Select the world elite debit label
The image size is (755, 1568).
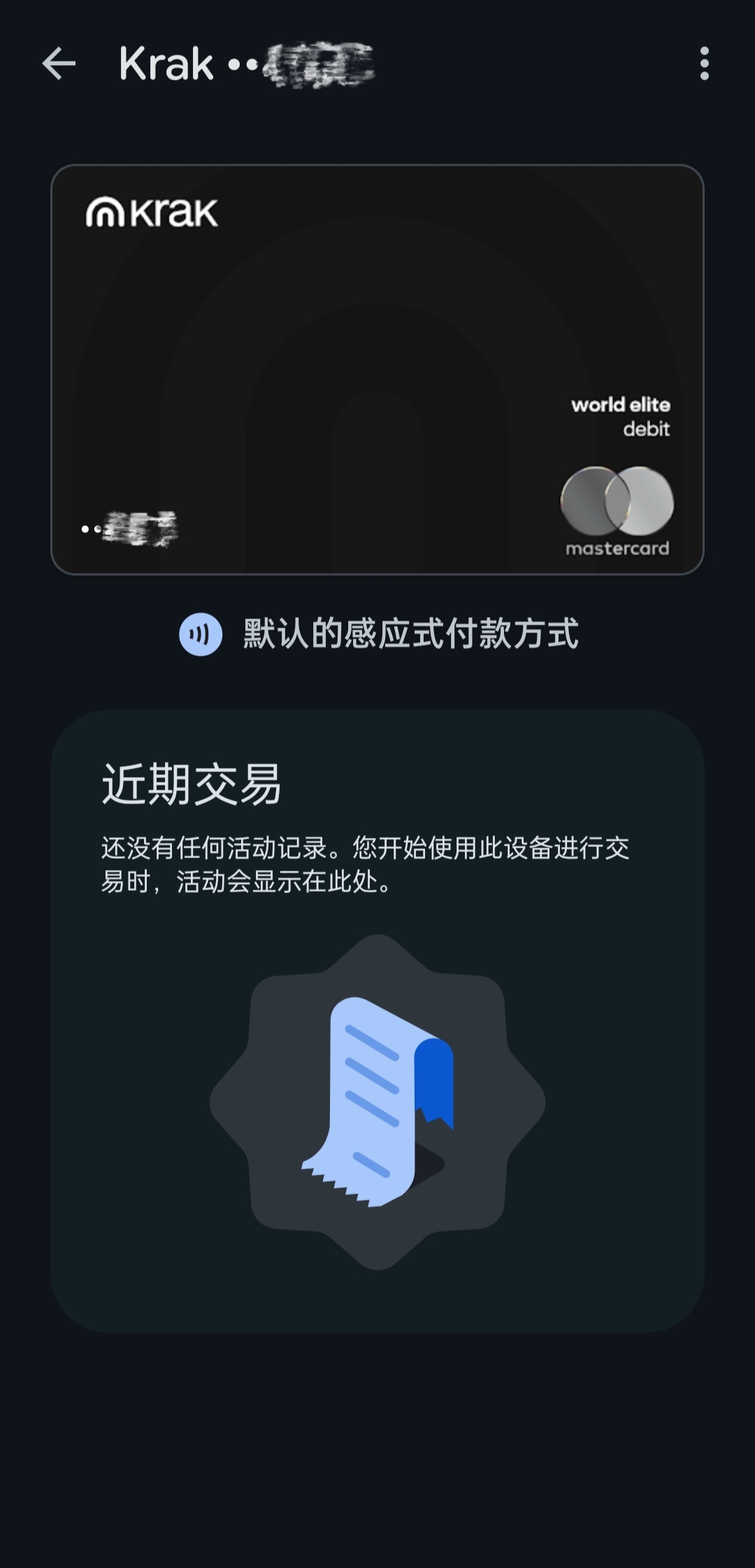coord(619,417)
